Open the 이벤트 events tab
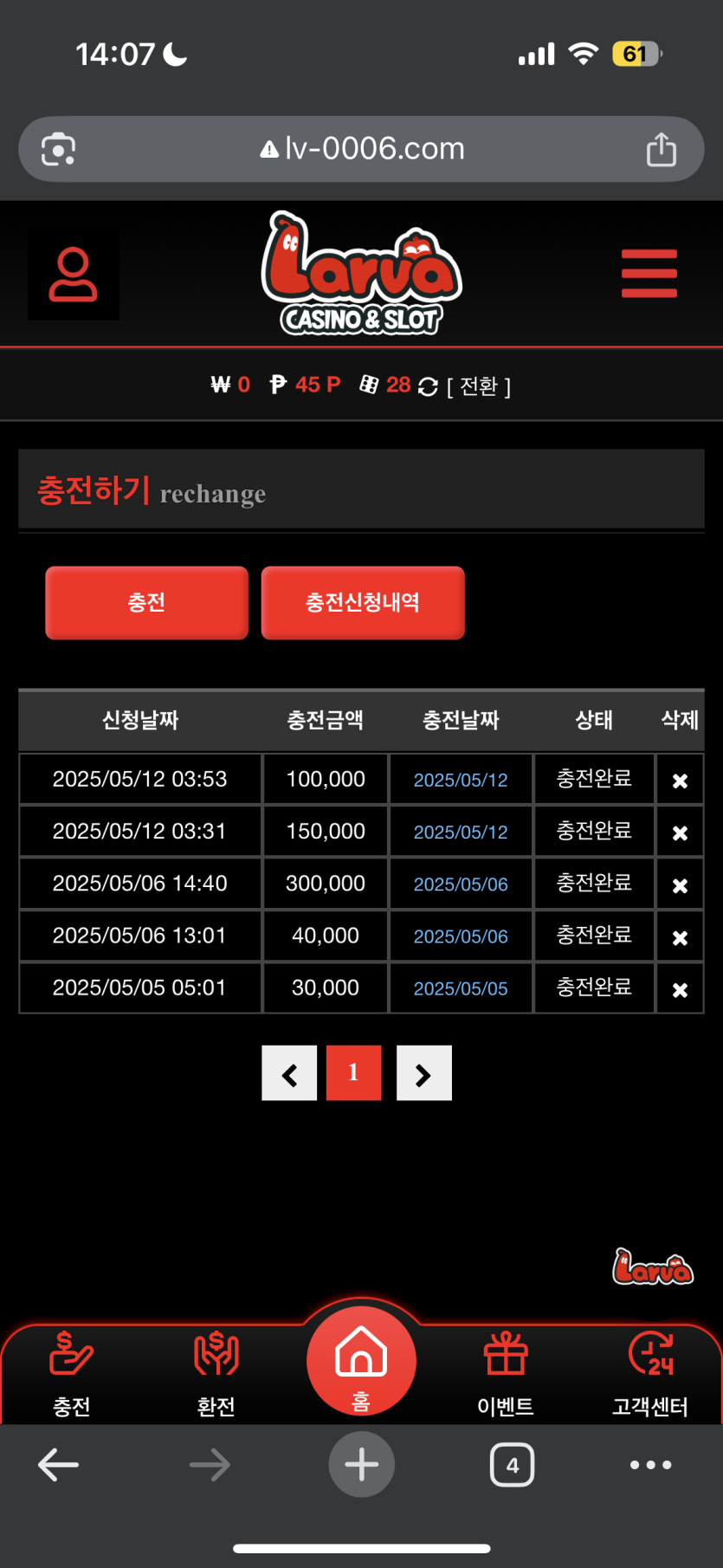The width and height of the screenshot is (723, 1568). (506, 1373)
